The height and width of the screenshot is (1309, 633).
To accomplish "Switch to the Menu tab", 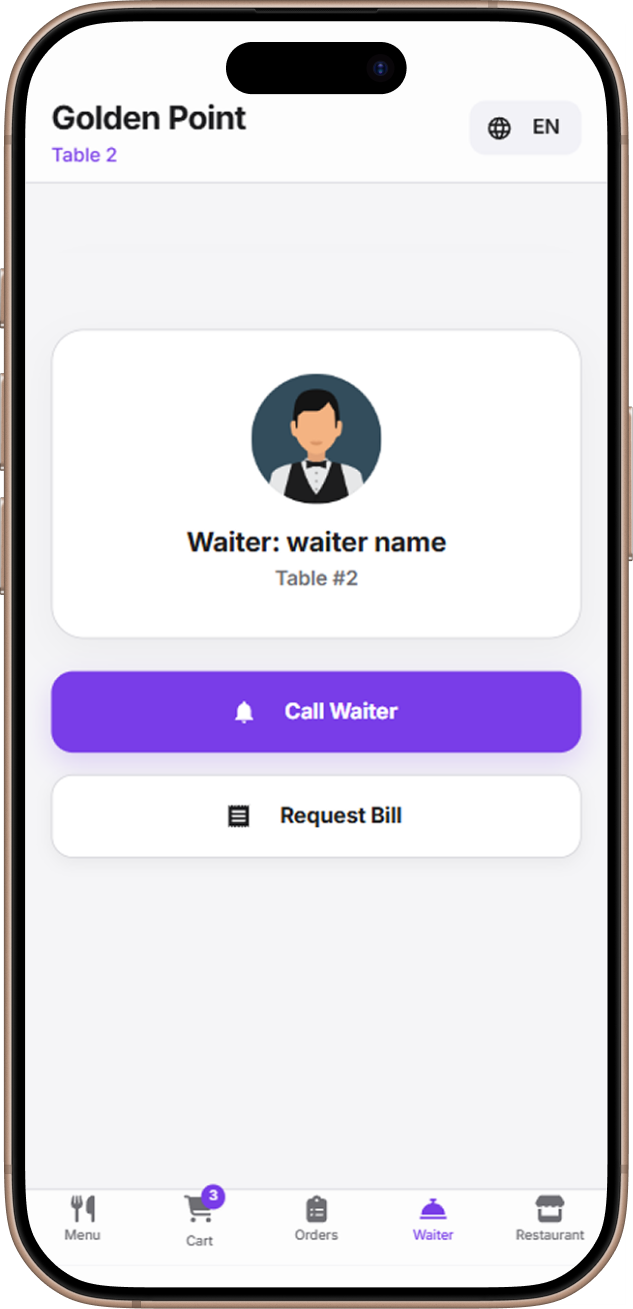I will click(83, 1218).
